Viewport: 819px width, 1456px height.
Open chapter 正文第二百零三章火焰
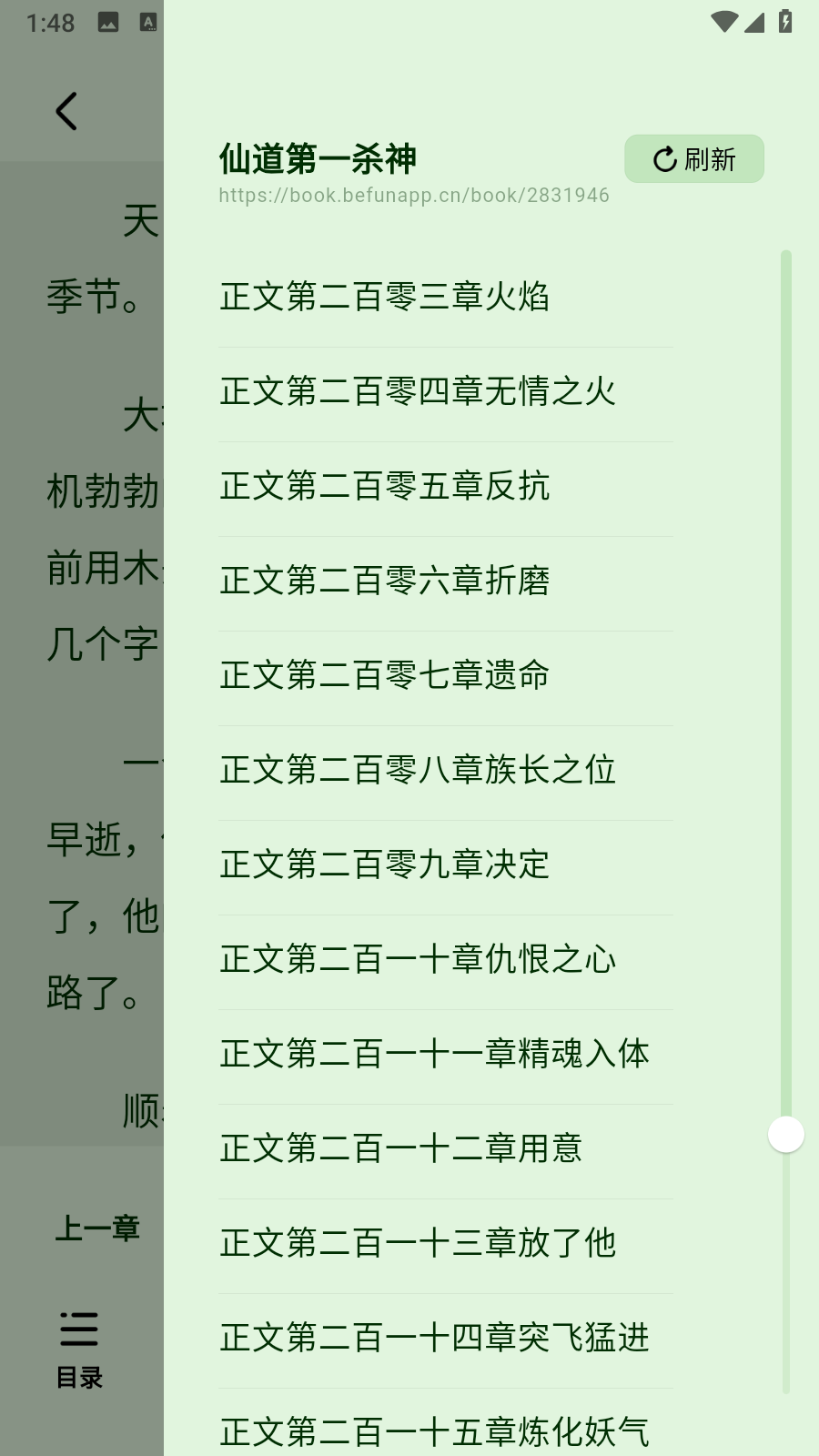click(x=384, y=298)
